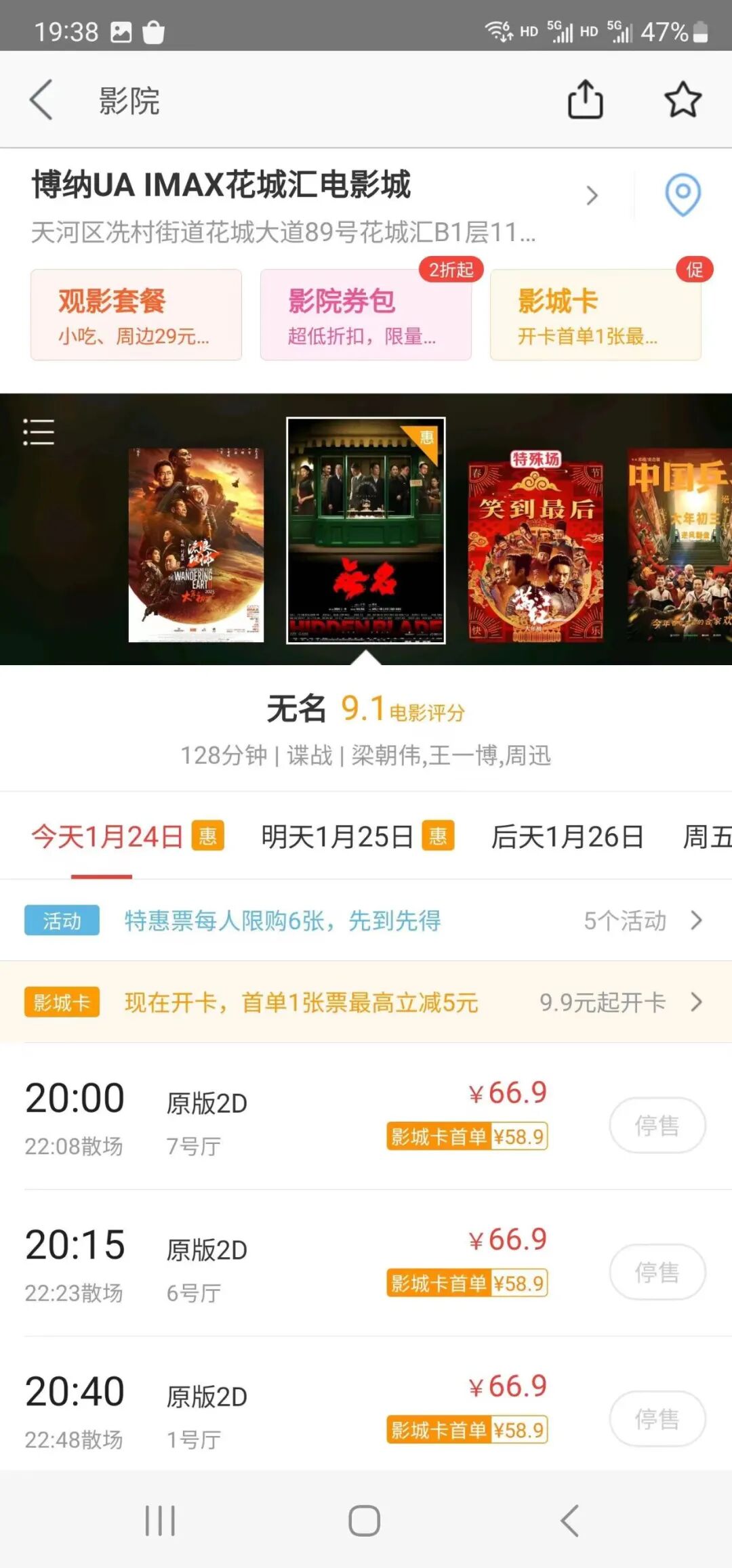
Task: Open the movie list menu icon
Action: [x=39, y=432]
